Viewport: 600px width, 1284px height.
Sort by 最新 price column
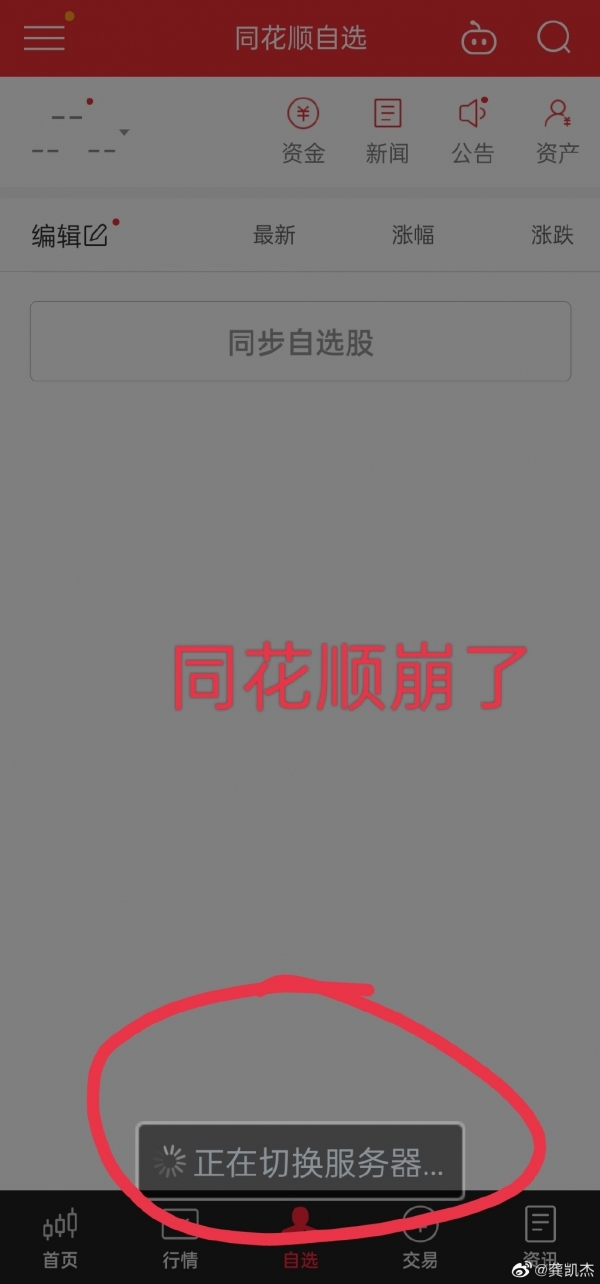point(274,236)
